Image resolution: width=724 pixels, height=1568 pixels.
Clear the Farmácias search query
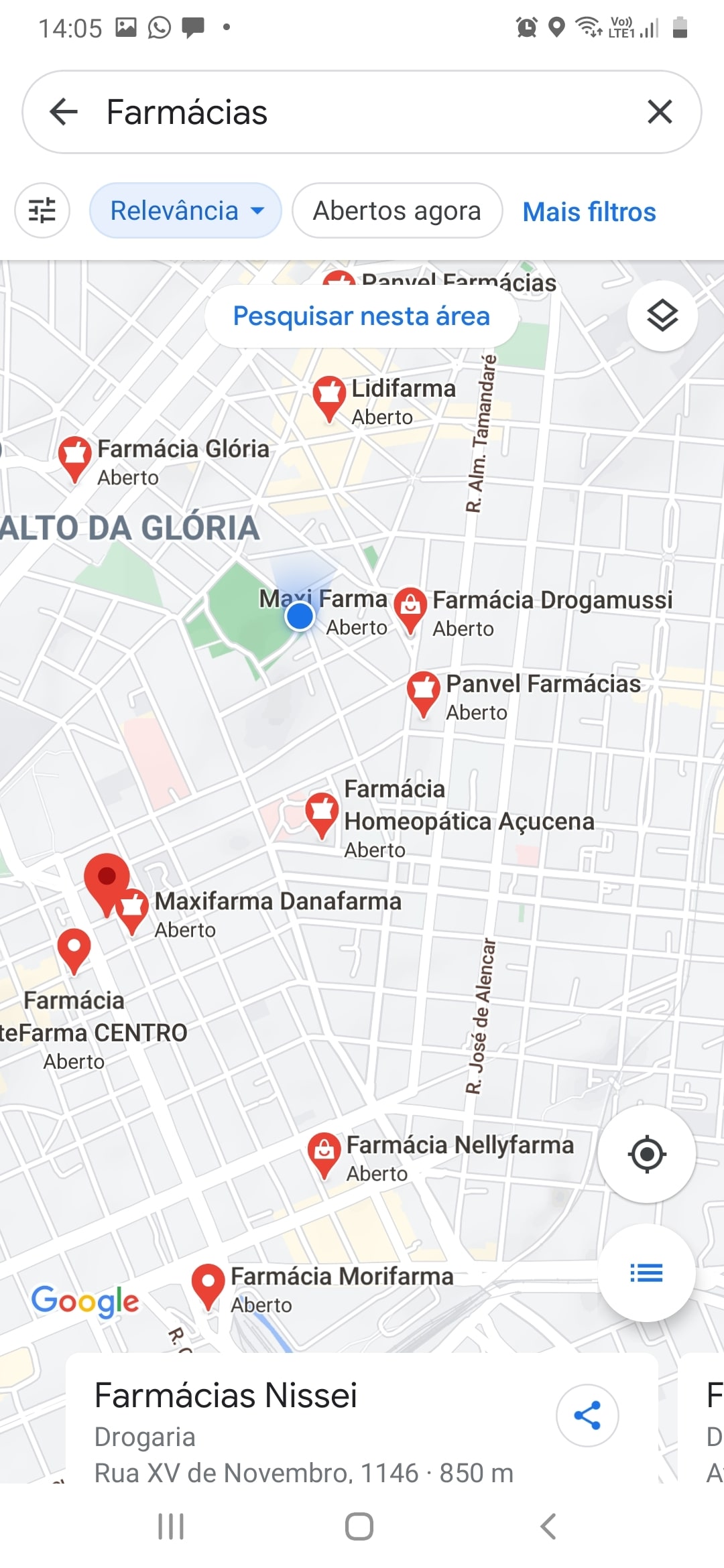tap(660, 112)
